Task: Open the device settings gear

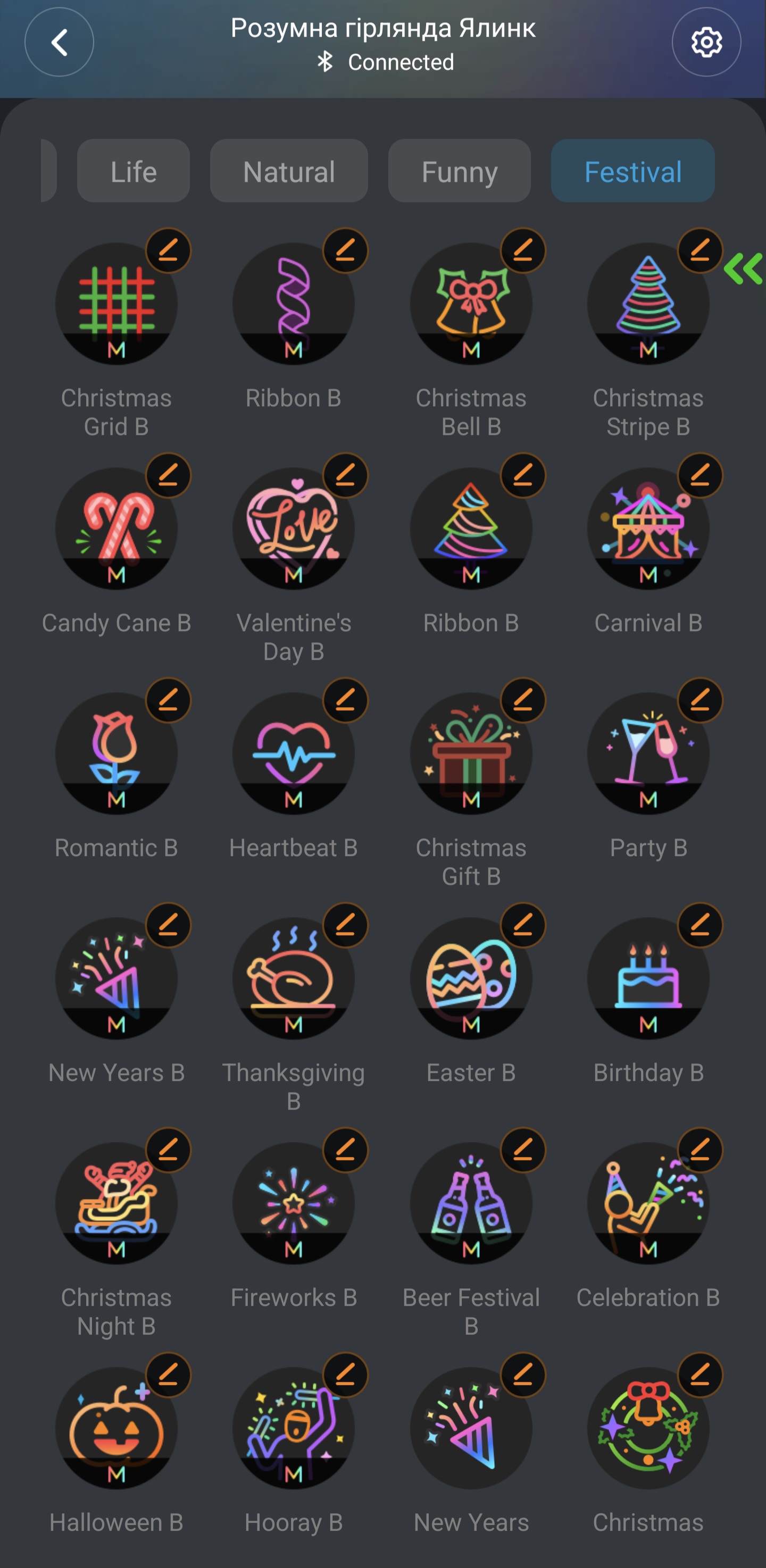Action: pos(706,42)
